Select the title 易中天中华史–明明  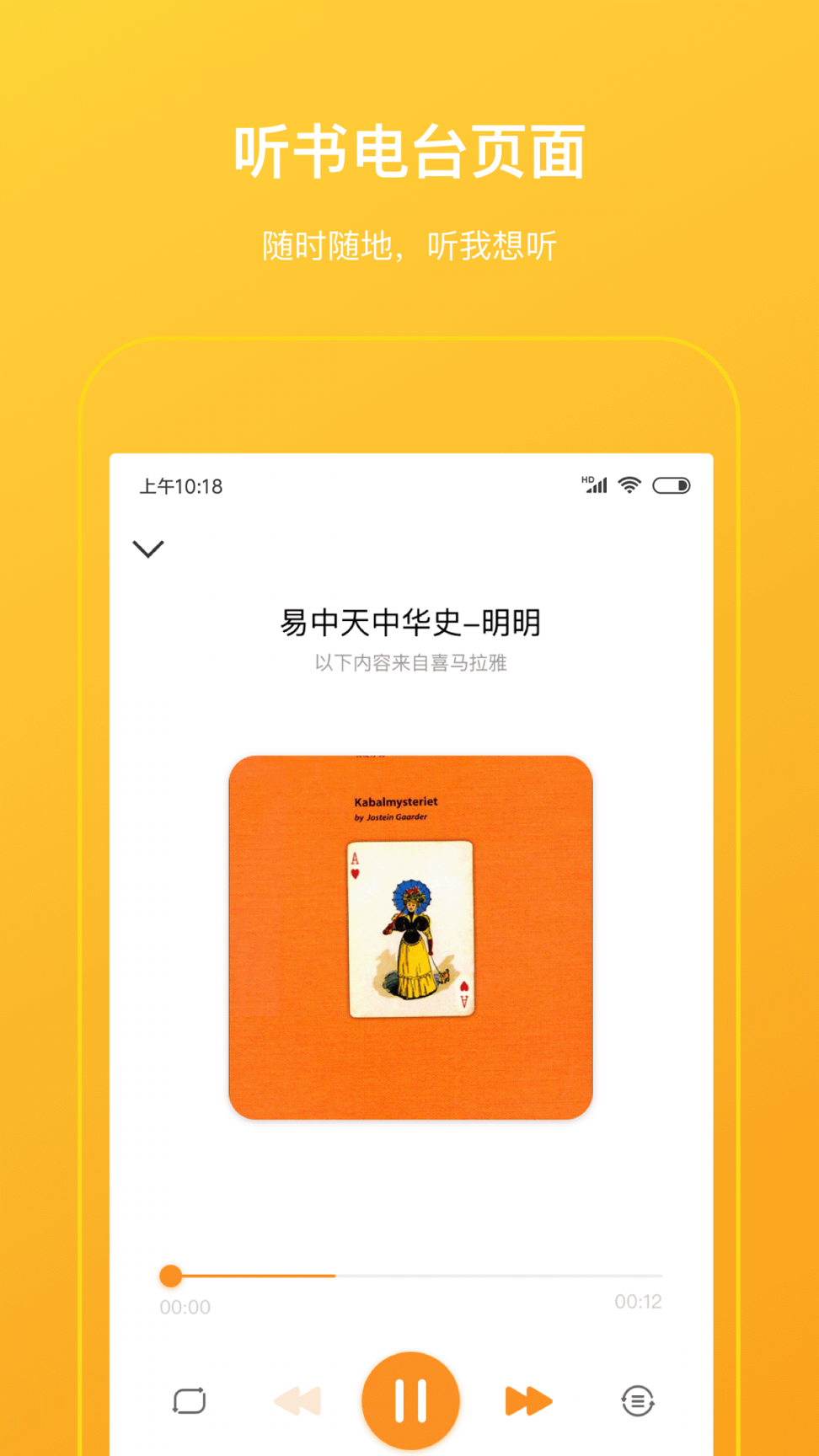[x=410, y=623]
